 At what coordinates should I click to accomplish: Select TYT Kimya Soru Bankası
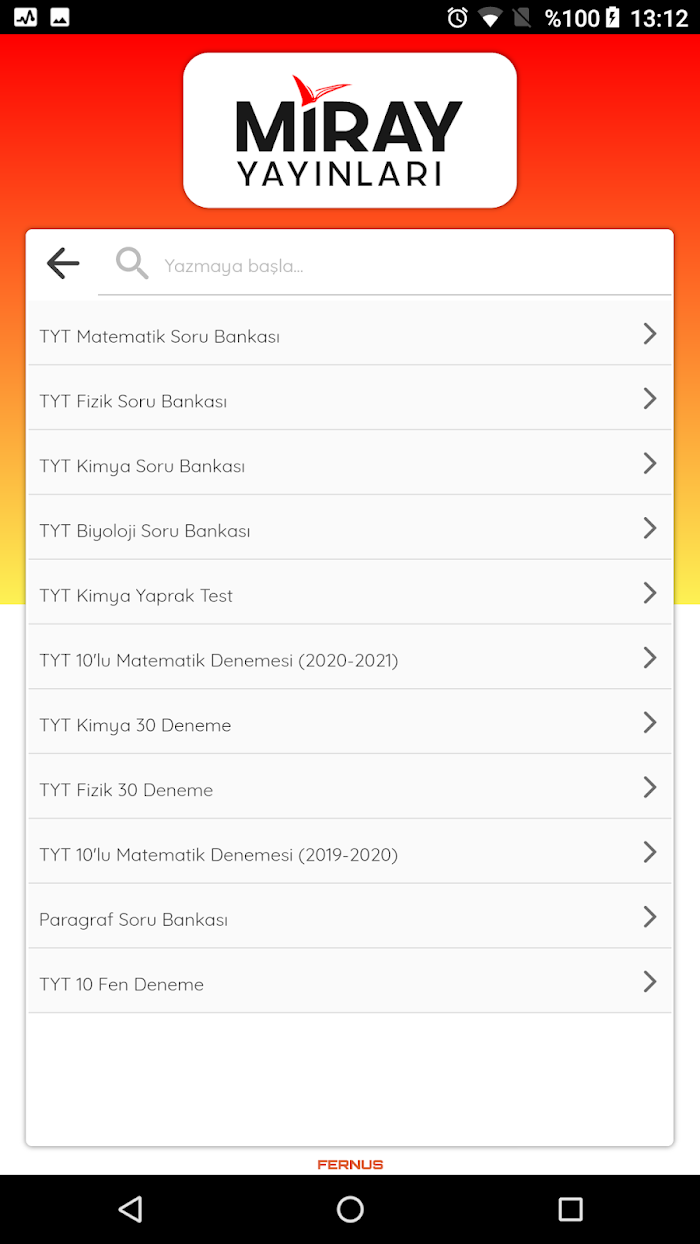[350, 463]
